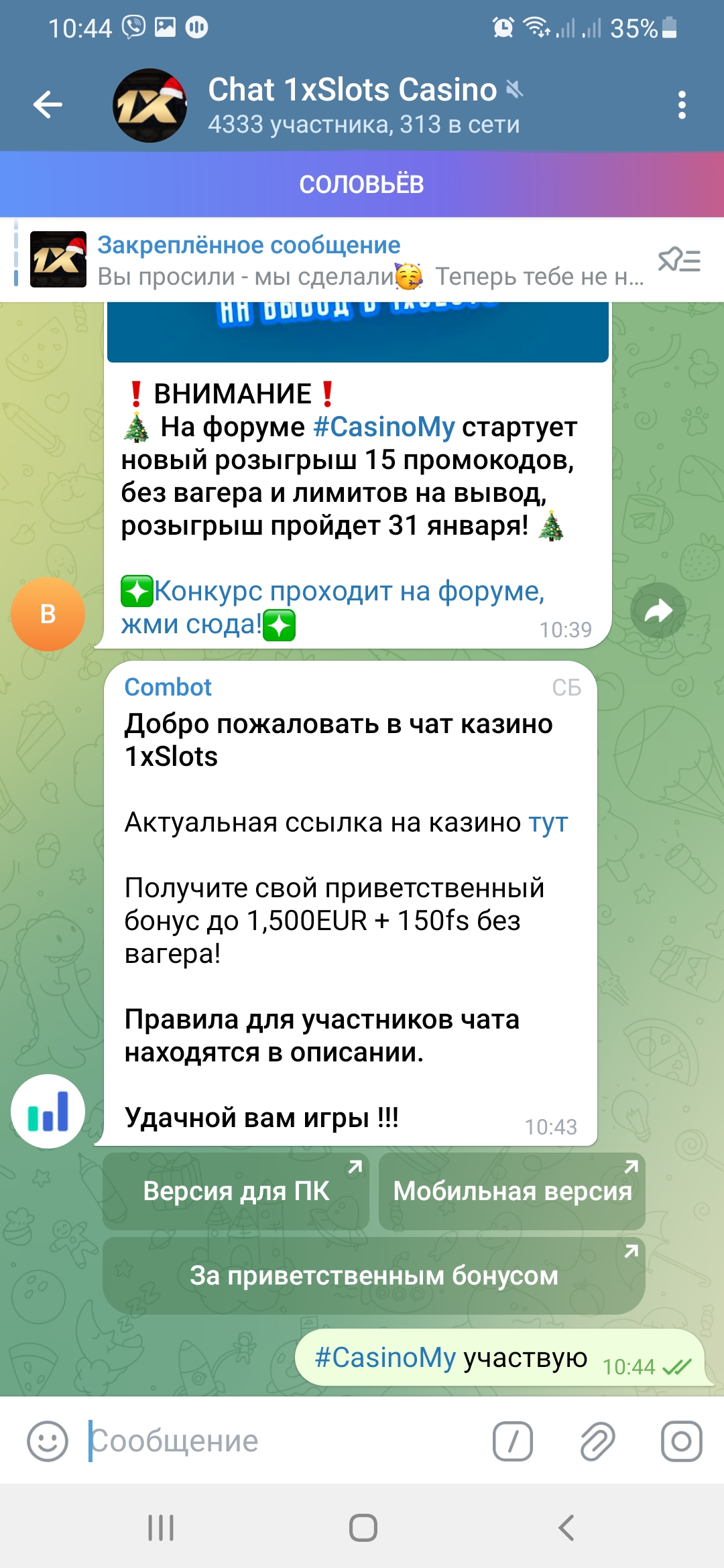This screenshot has width=724, height=1568.
Task: Tap 'За приветственным бонусом' button
Action: click(374, 1275)
